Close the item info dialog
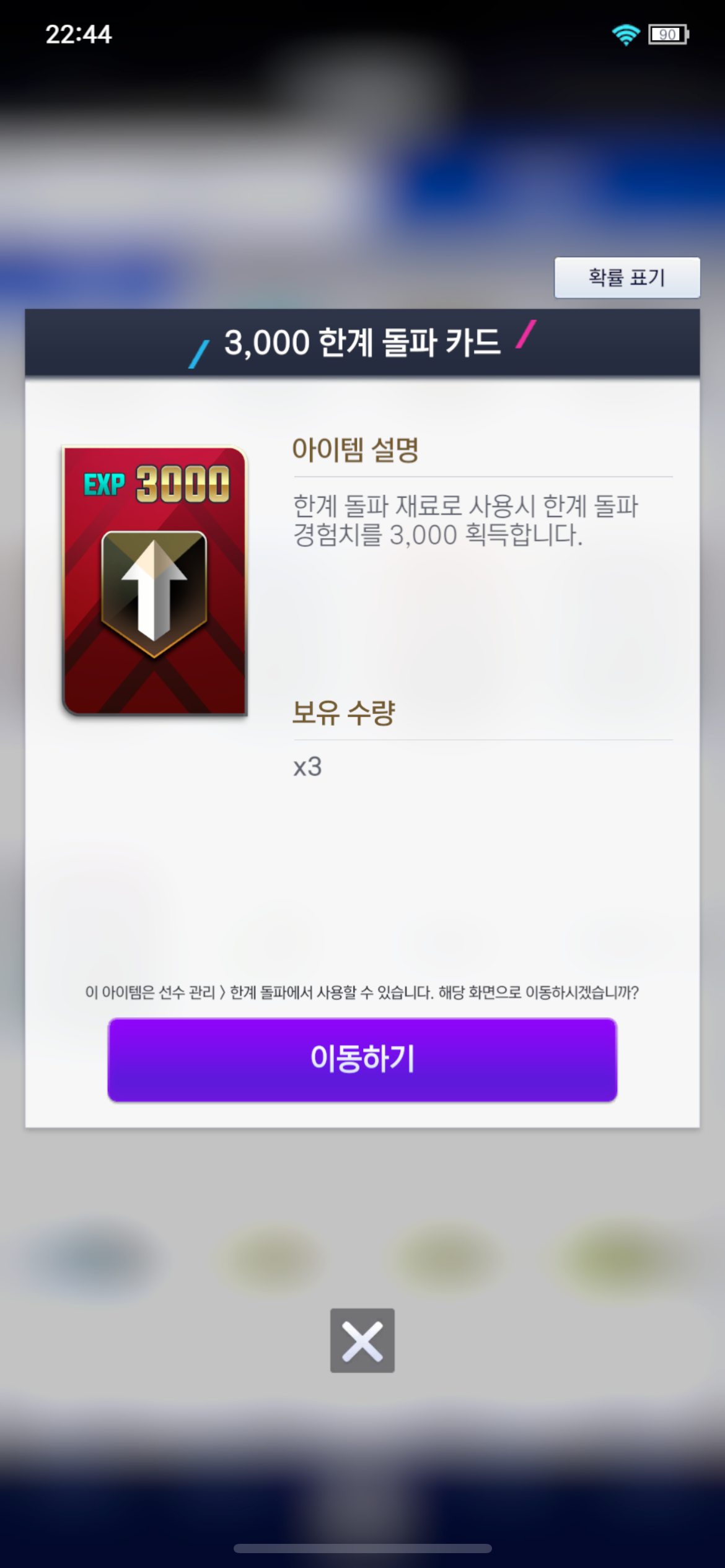 click(x=362, y=1341)
